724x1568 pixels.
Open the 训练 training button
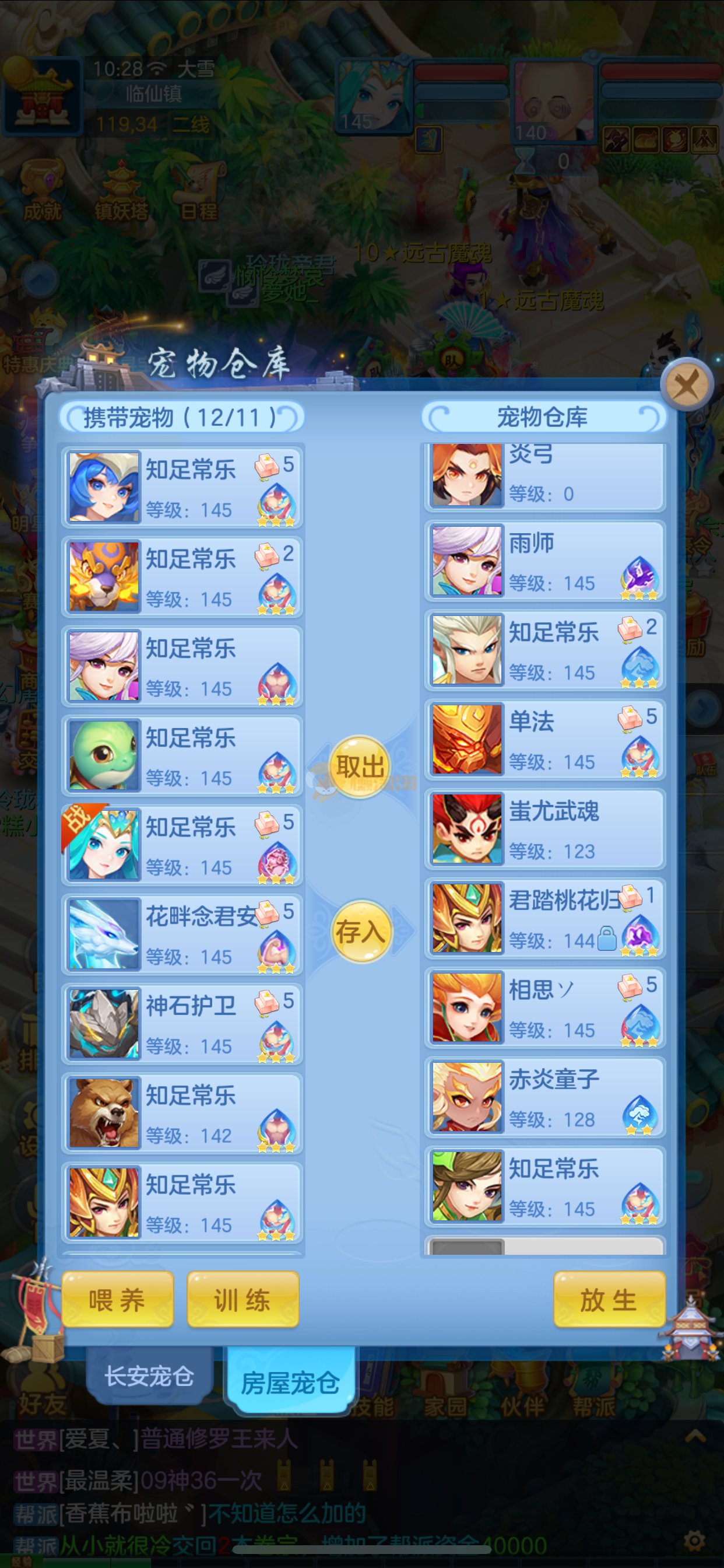click(x=242, y=1300)
